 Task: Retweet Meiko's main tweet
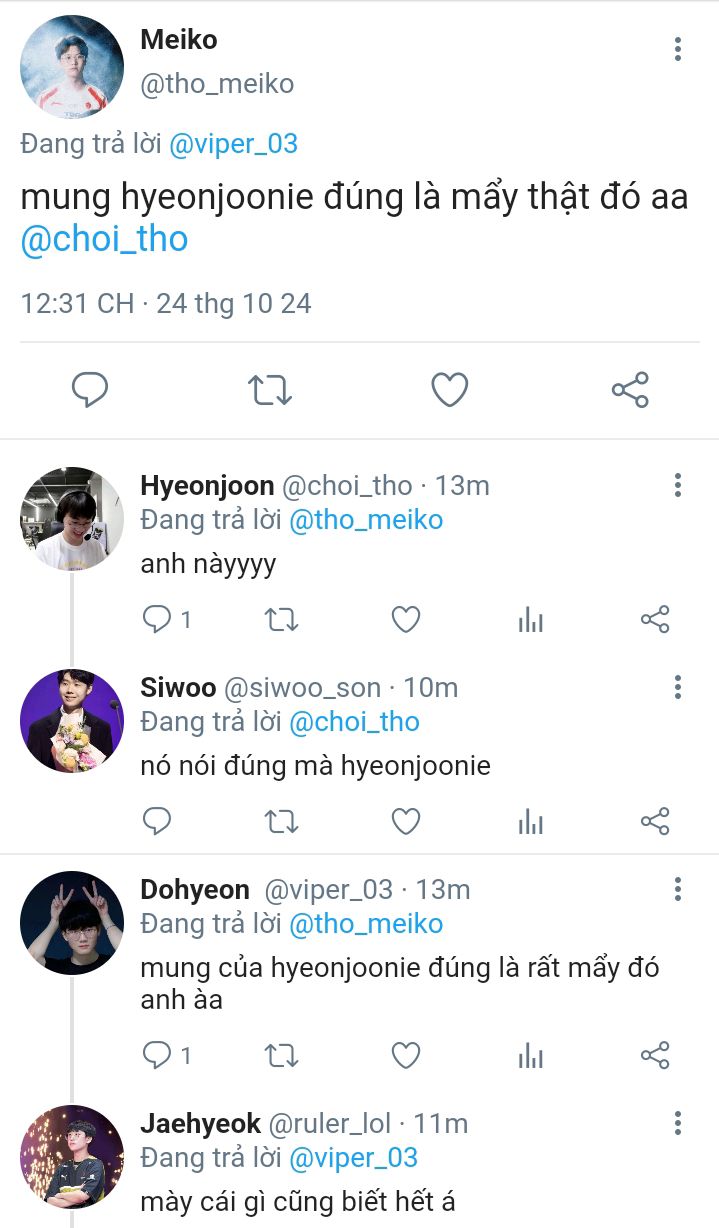pos(269,389)
